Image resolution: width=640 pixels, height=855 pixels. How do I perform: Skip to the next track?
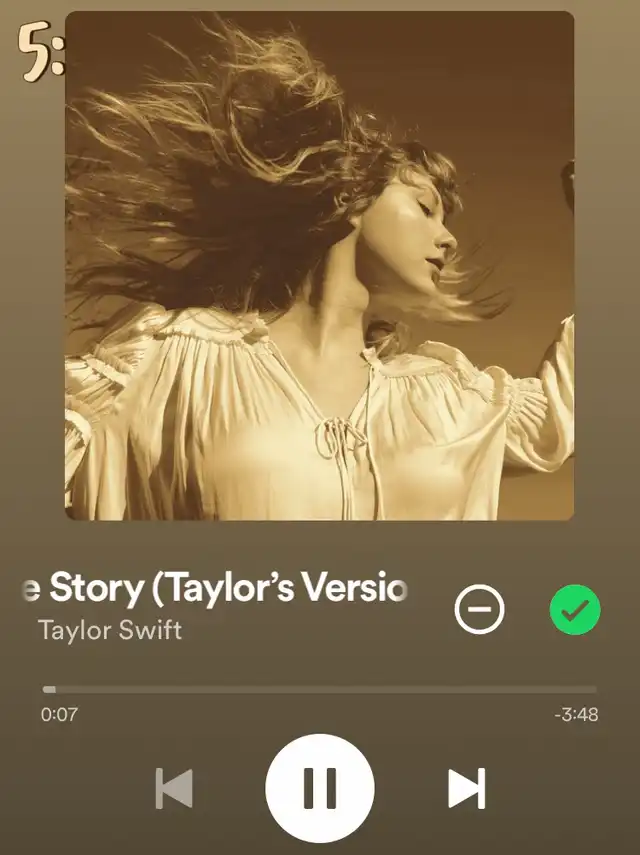pos(466,788)
